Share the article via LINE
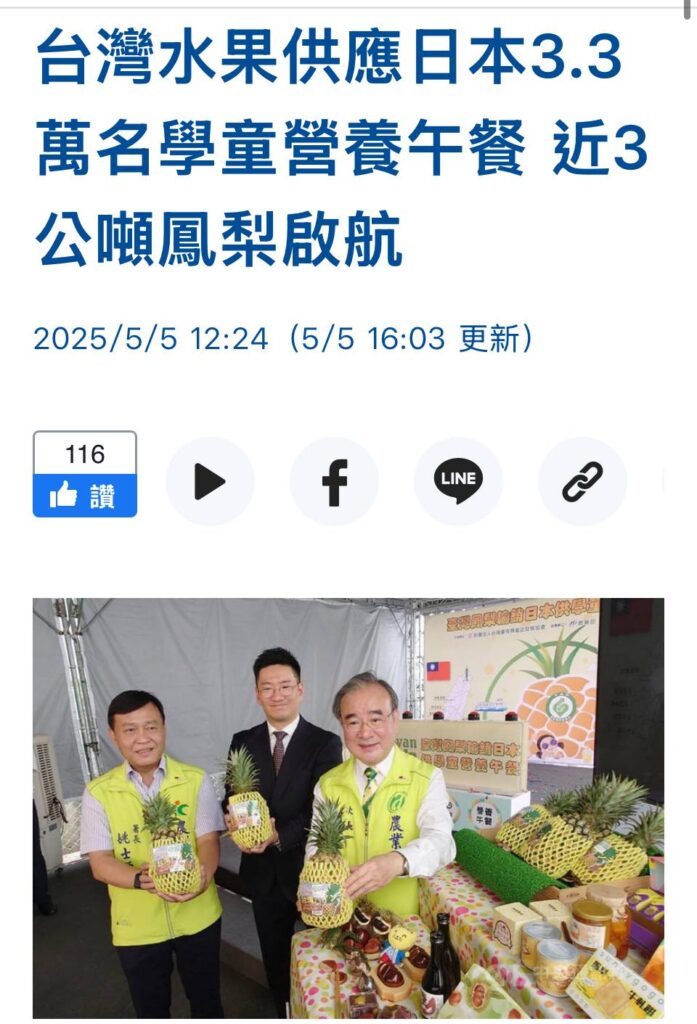Image resolution: width=697 pixels, height=1024 pixels. tap(458, 482)
